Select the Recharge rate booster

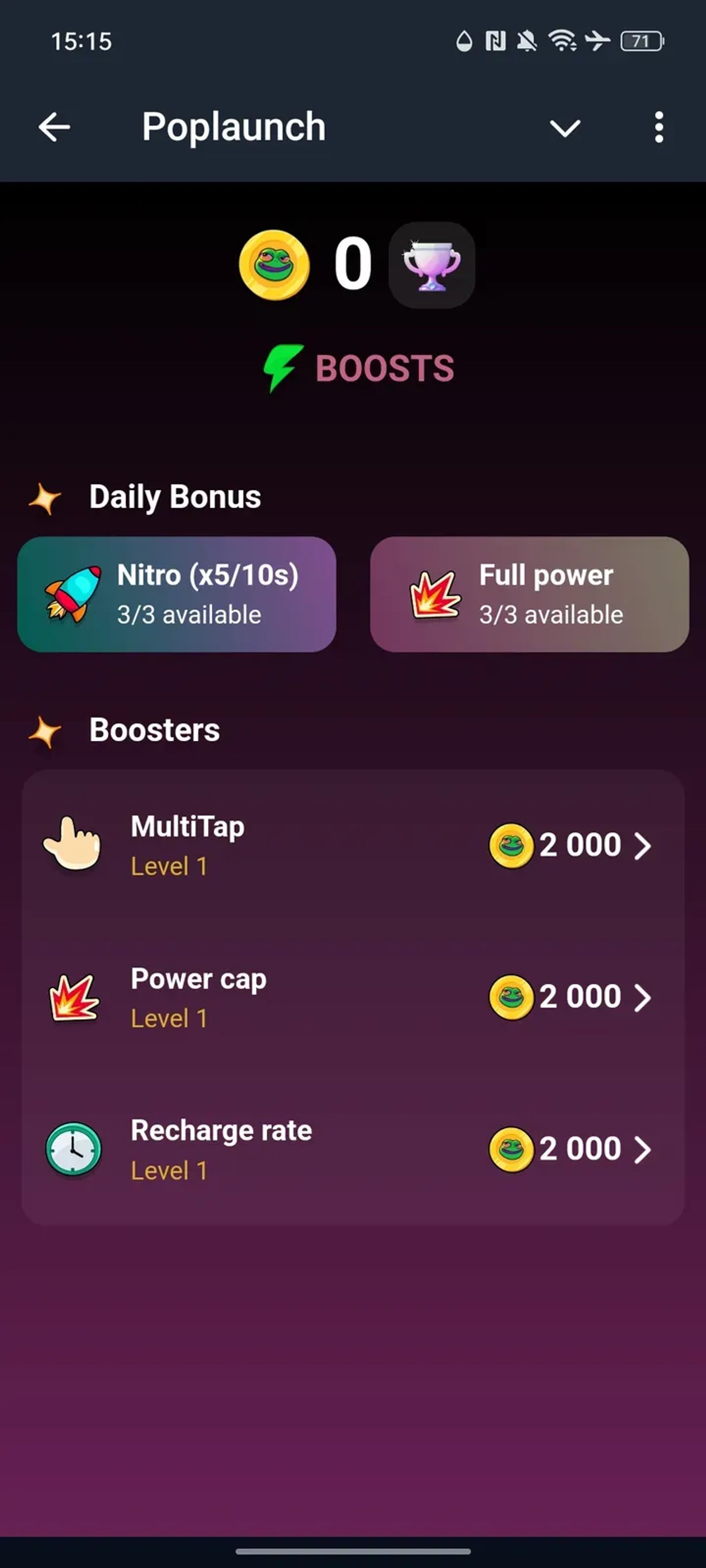(x=353, y=1149)
